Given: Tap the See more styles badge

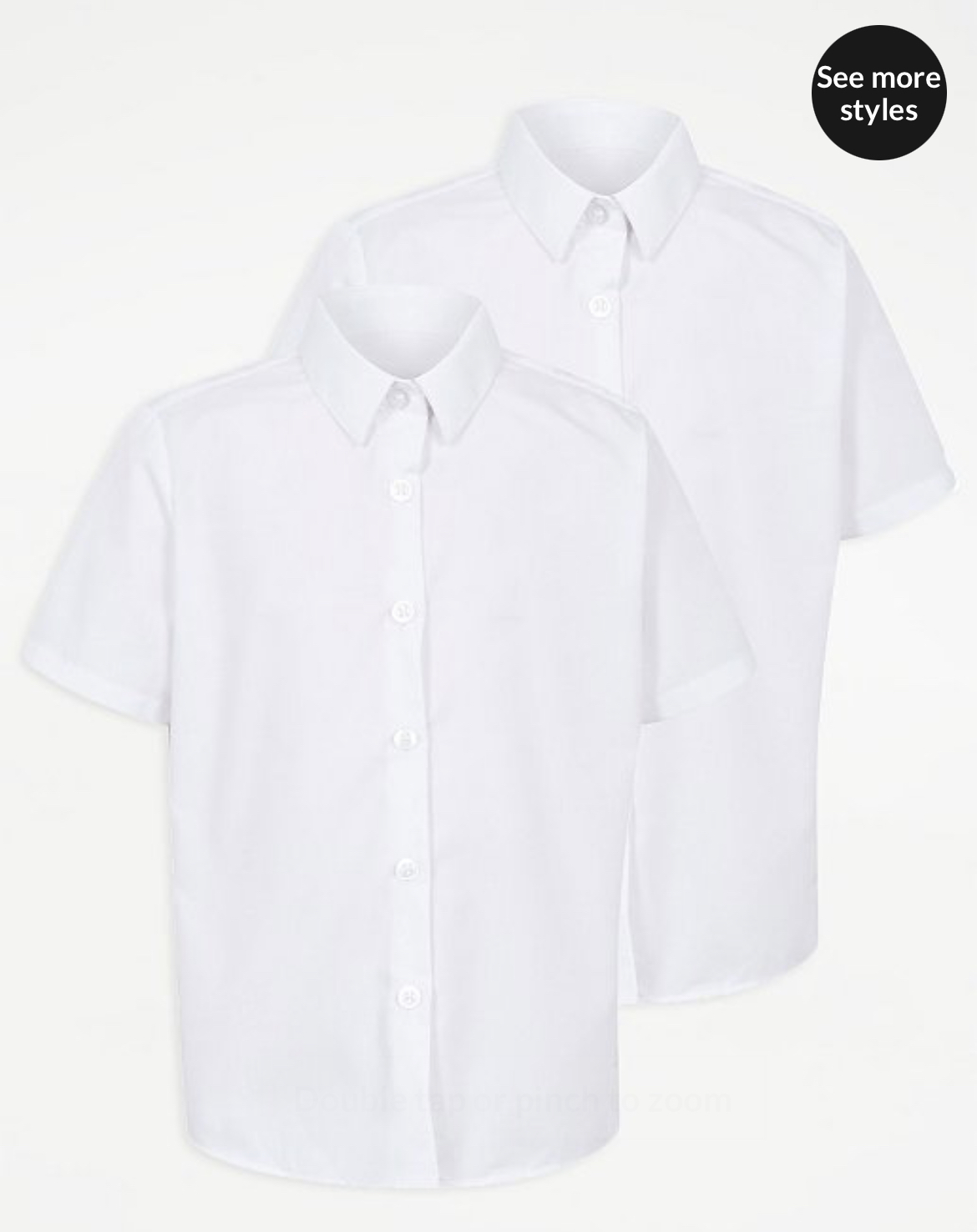Looking at the screenshot, I should click(x=878, y=93).
